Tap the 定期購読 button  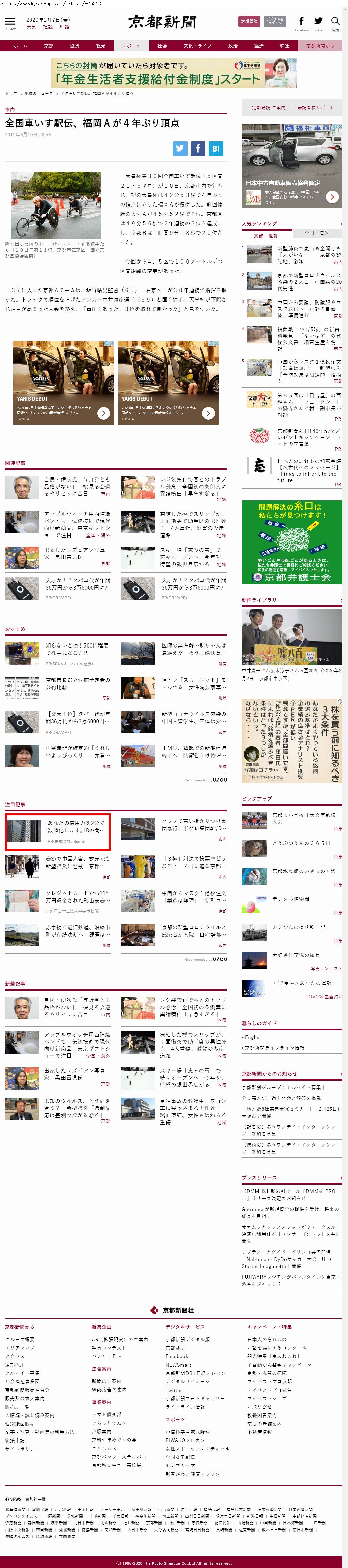249,21
